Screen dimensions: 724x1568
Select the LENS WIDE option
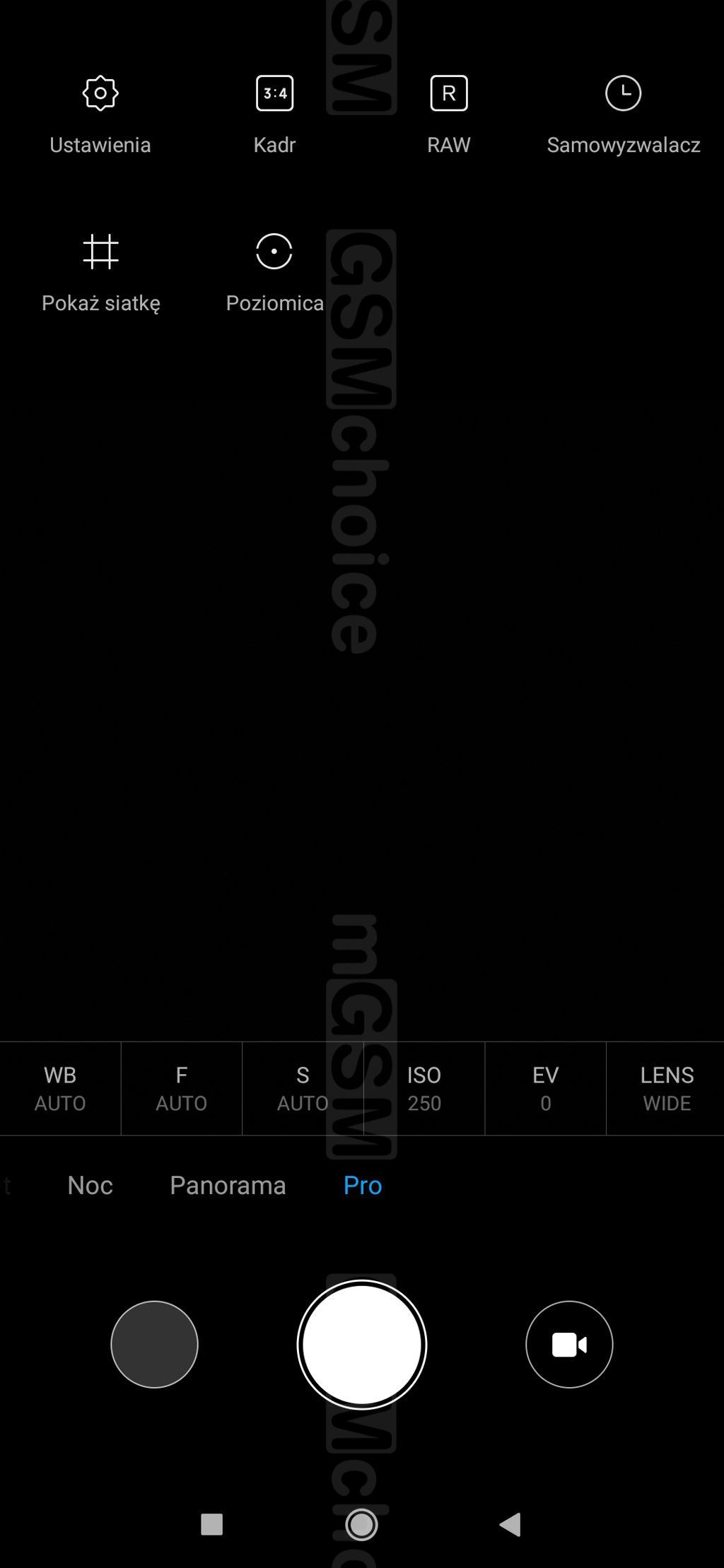click(666, 1088)
